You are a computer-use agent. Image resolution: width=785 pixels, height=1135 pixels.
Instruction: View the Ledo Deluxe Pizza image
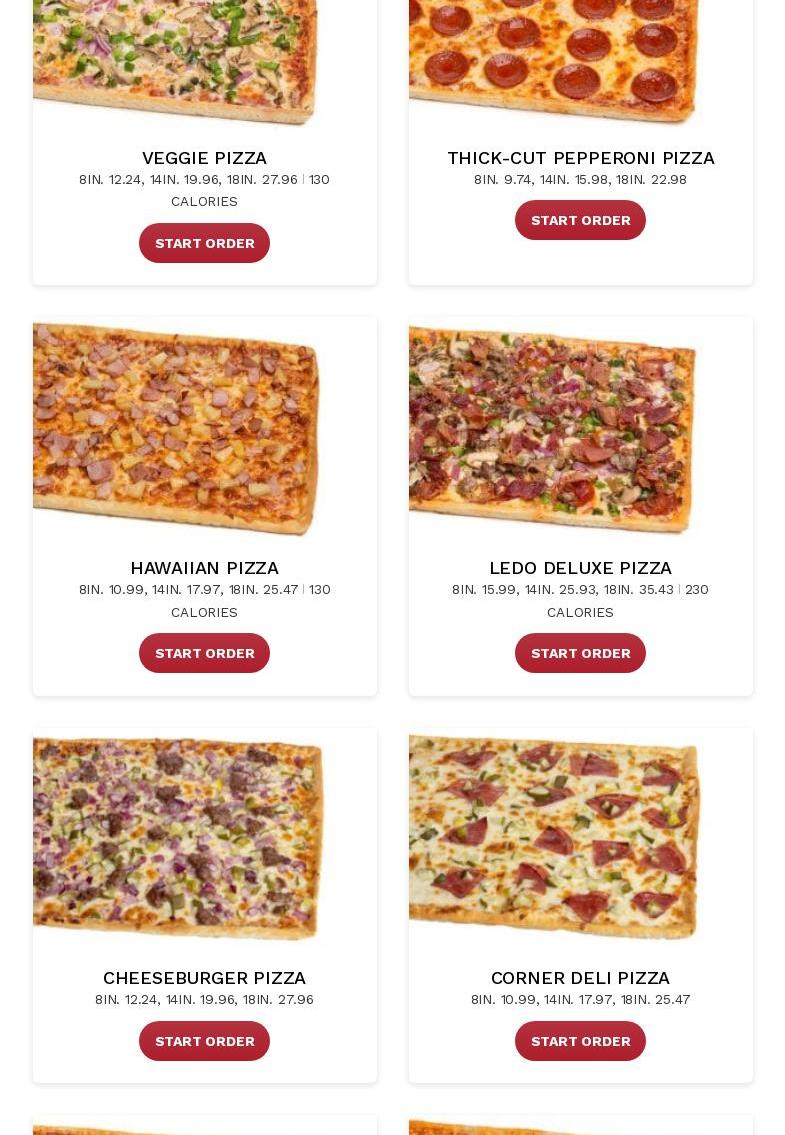coord(553,430)
